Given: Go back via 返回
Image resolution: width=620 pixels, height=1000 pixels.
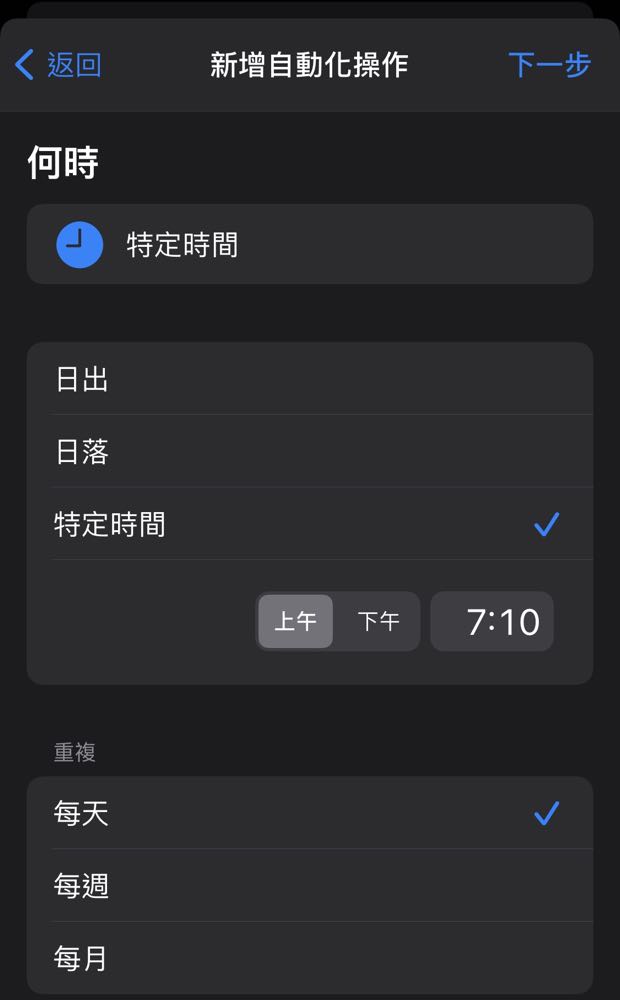Looking at the screenshot, I should pyautogui.click(x=58, y=65).
